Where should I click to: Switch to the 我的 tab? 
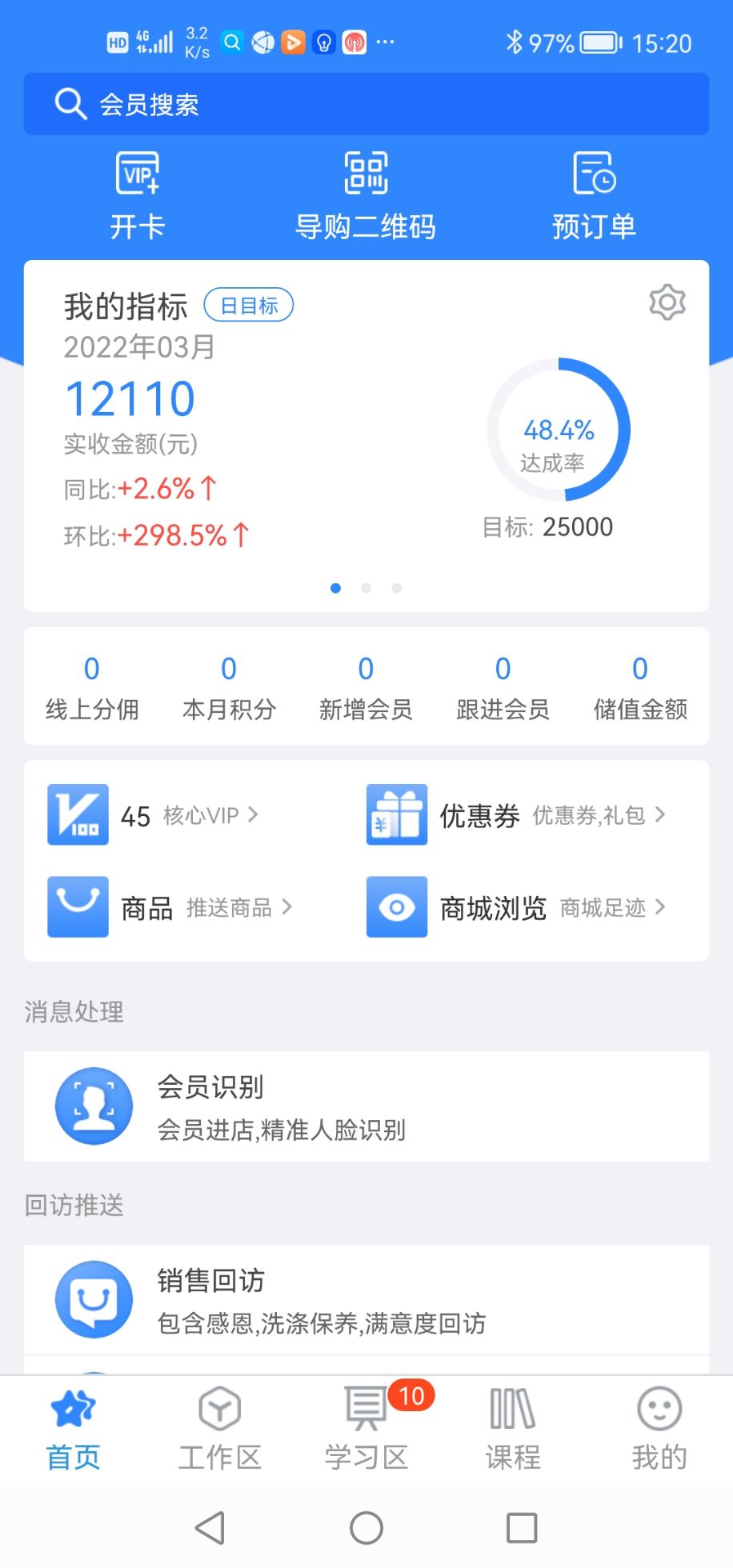click(659, 1429)
